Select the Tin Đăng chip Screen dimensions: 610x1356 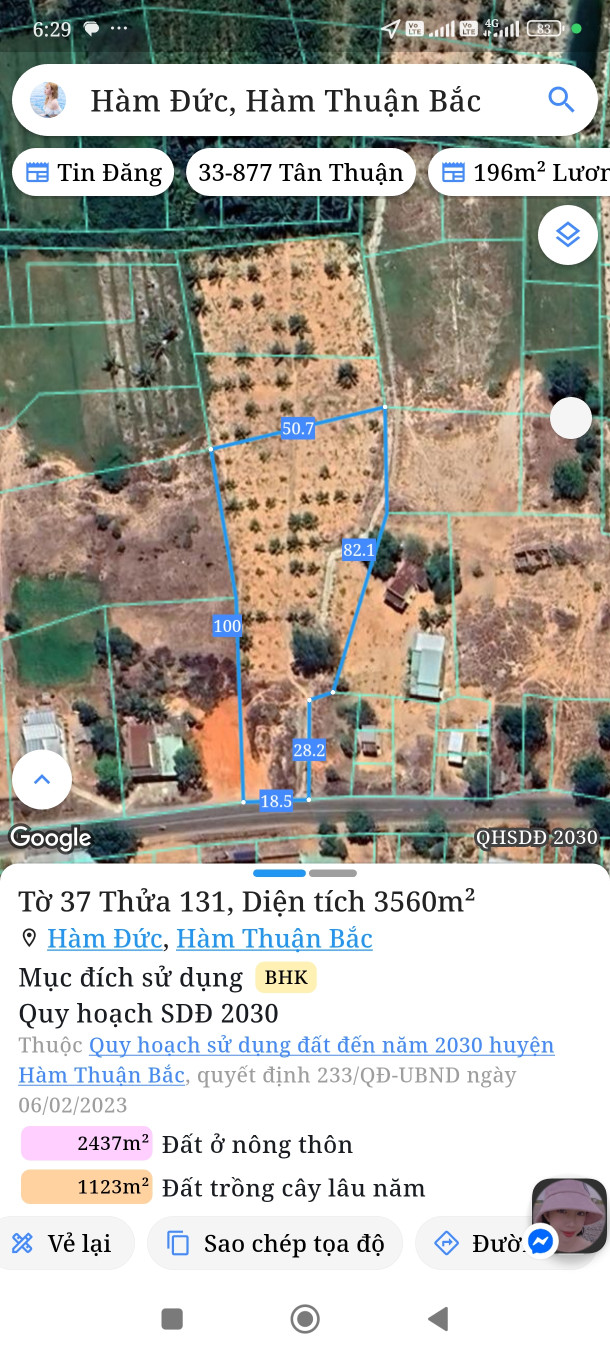point(93,172)
